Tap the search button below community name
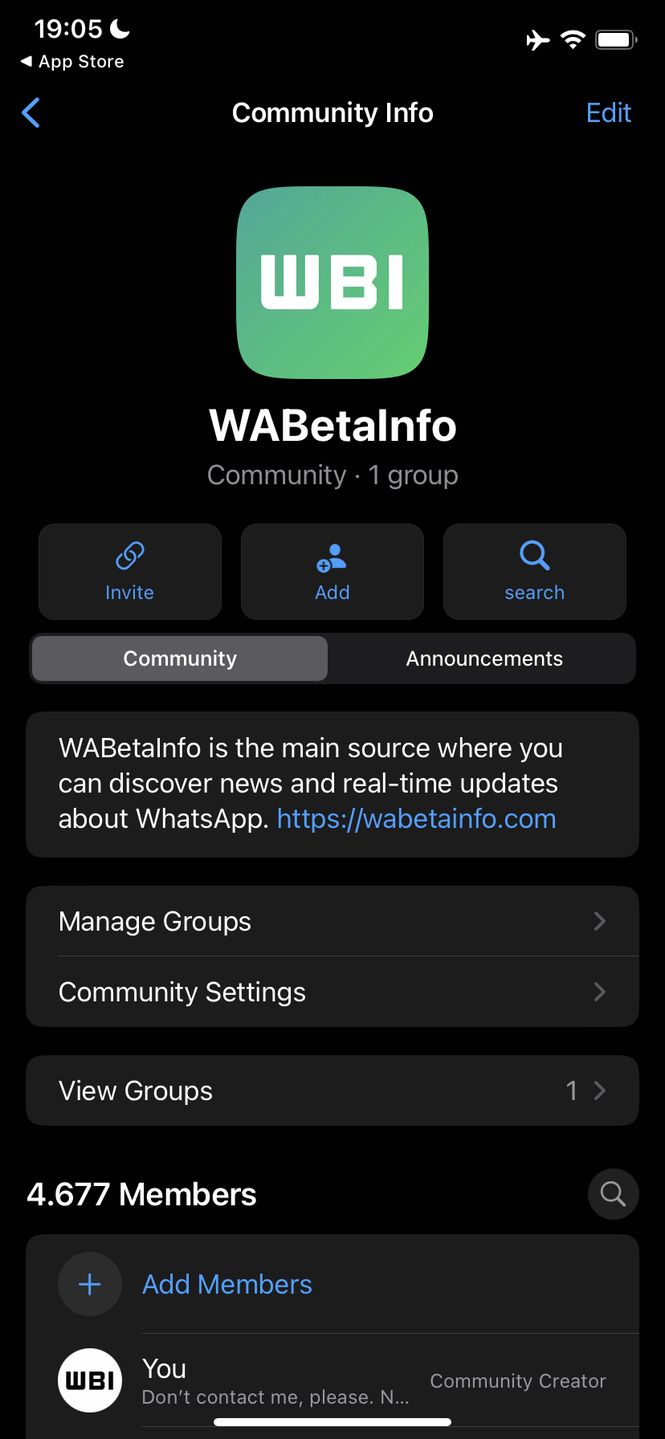The image size is (665, 1439). (x=534, y=571)
